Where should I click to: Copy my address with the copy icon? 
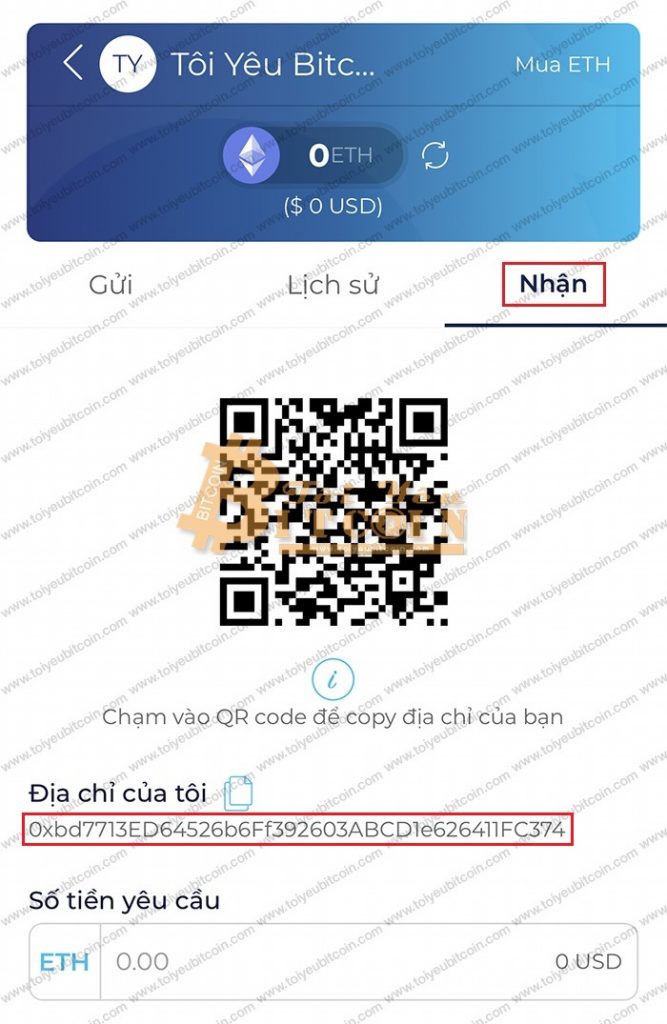[238, 793]
